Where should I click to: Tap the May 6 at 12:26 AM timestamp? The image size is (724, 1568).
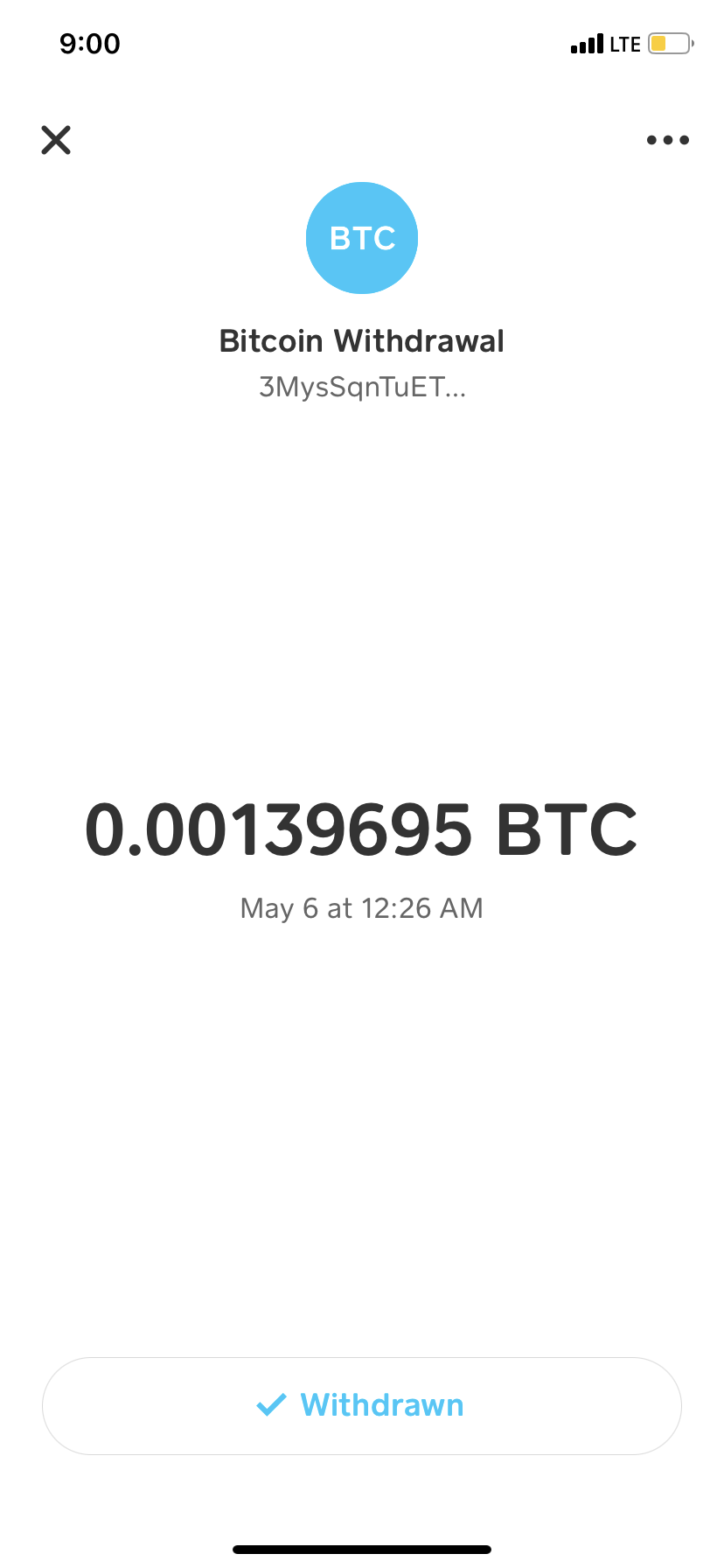click(x=362, y=908)
